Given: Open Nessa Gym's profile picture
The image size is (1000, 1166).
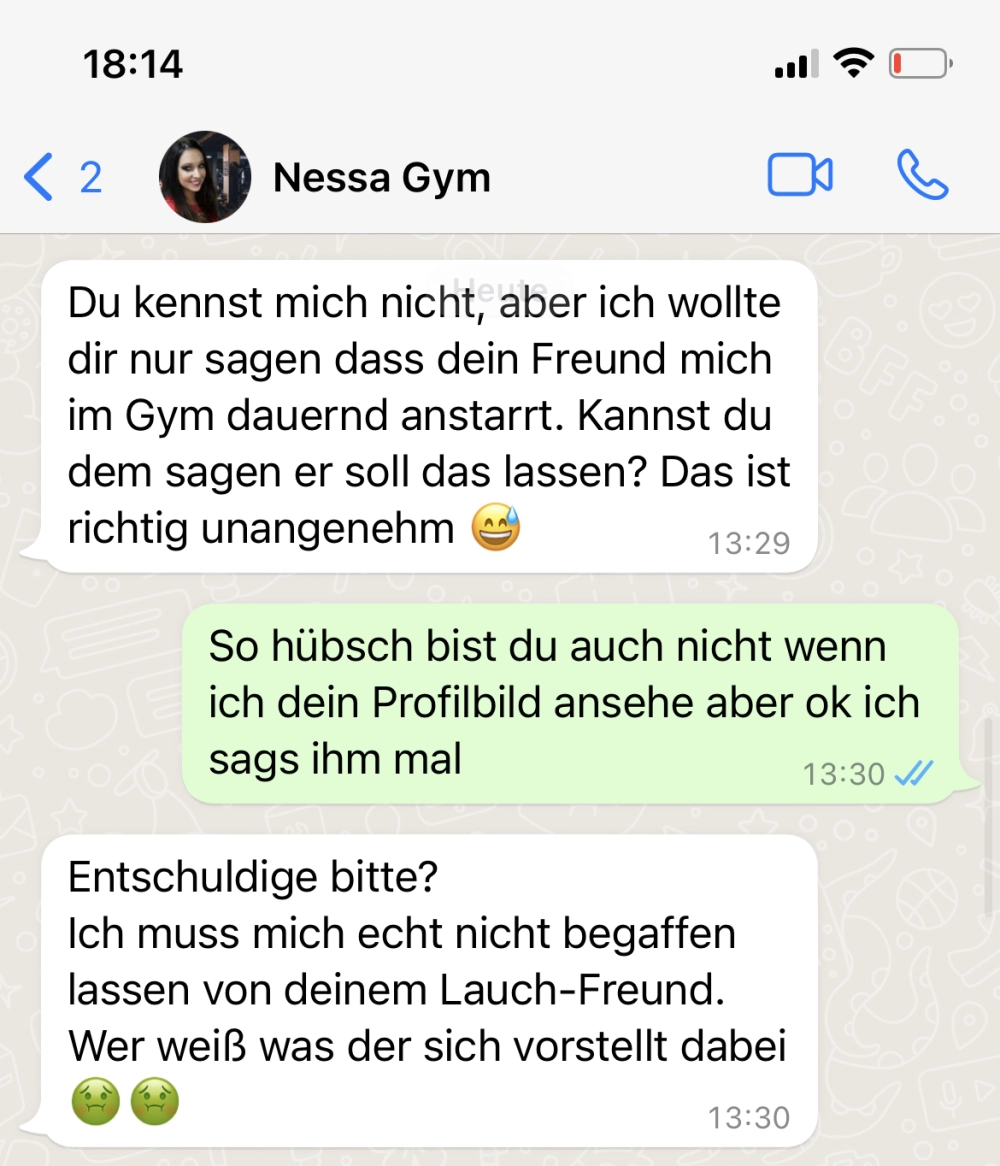Looking at the screenshot, I should point(205,177).
